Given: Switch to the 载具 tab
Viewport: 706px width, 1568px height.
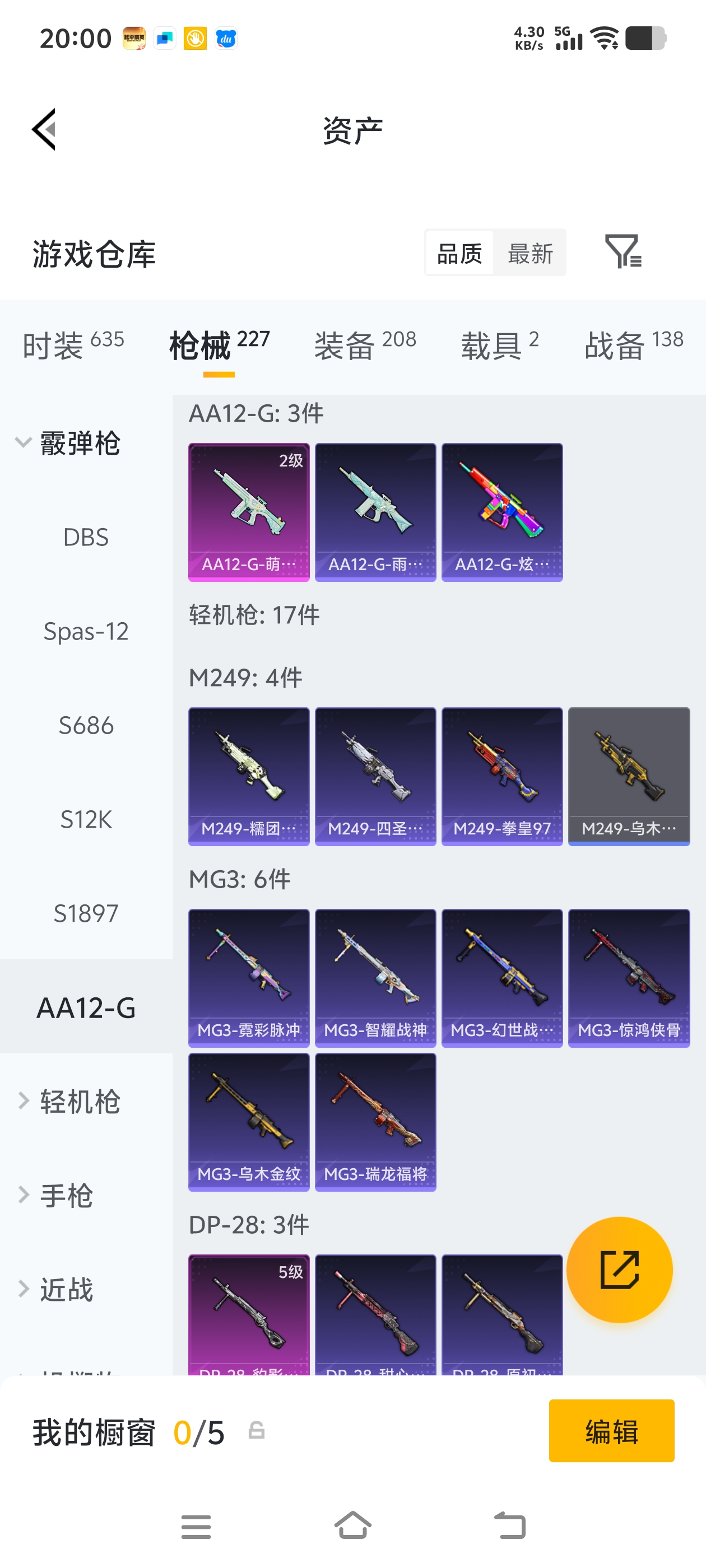Looking at the screenshot, I should click(499, 345).
